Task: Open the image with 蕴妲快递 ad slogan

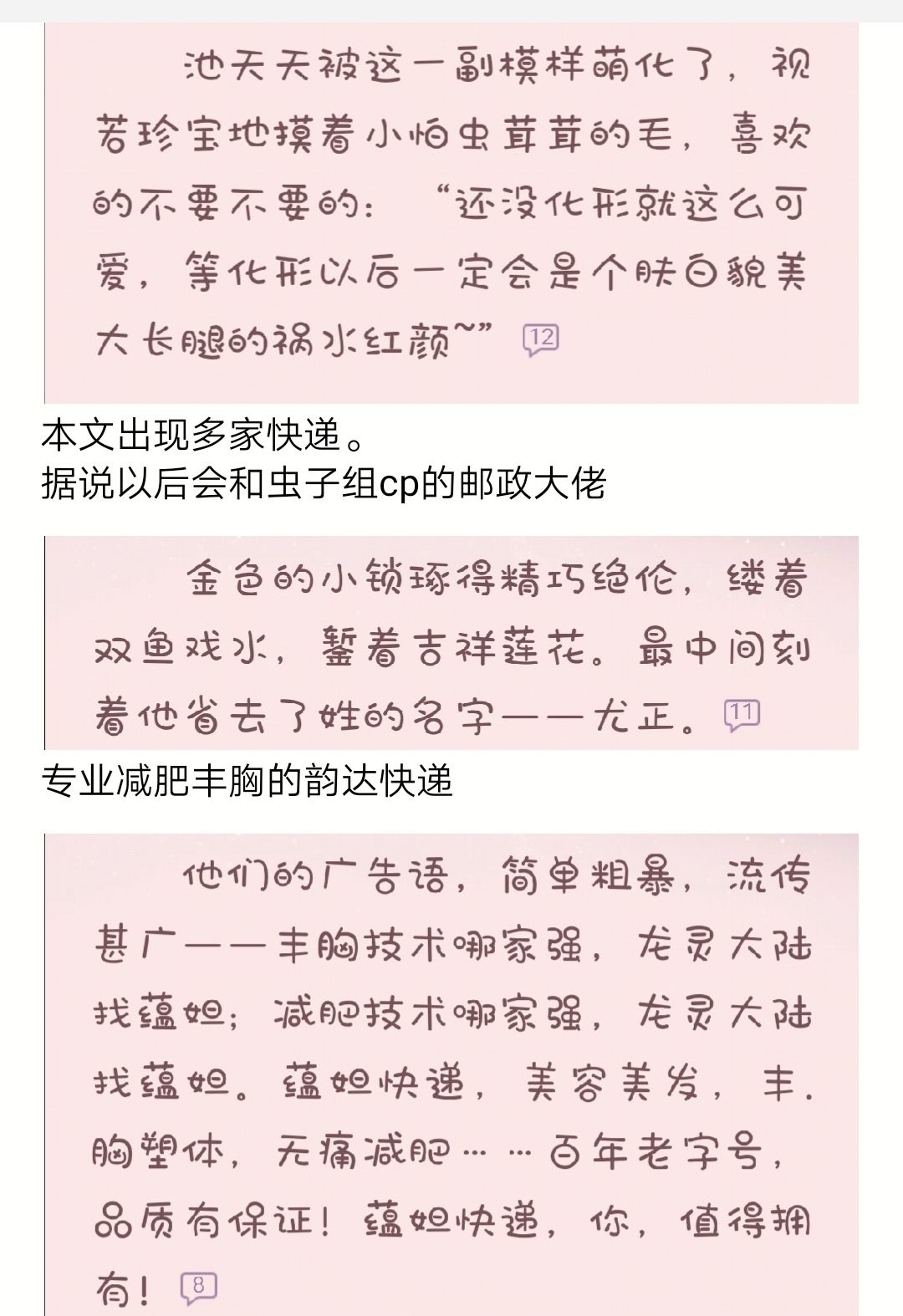Action: pos(451,1074)
